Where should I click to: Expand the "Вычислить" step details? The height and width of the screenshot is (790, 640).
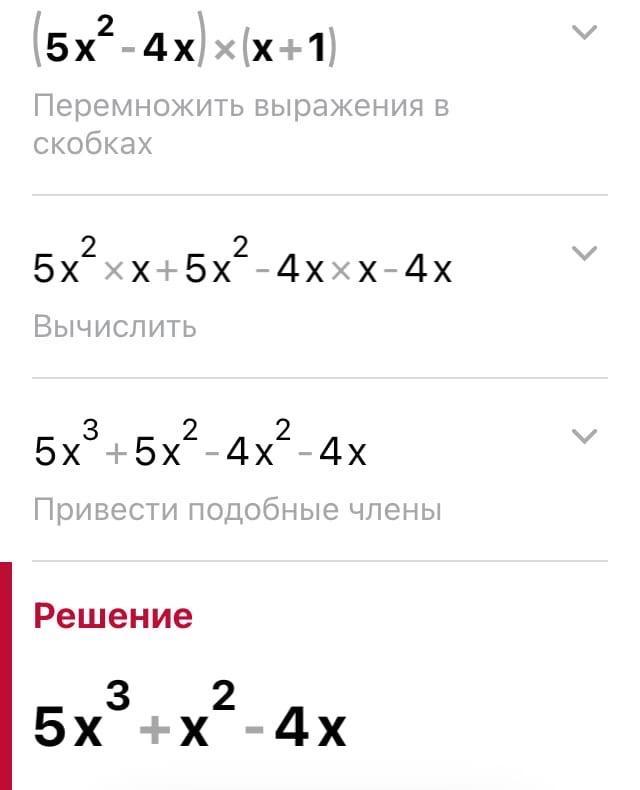coord(583,252)
